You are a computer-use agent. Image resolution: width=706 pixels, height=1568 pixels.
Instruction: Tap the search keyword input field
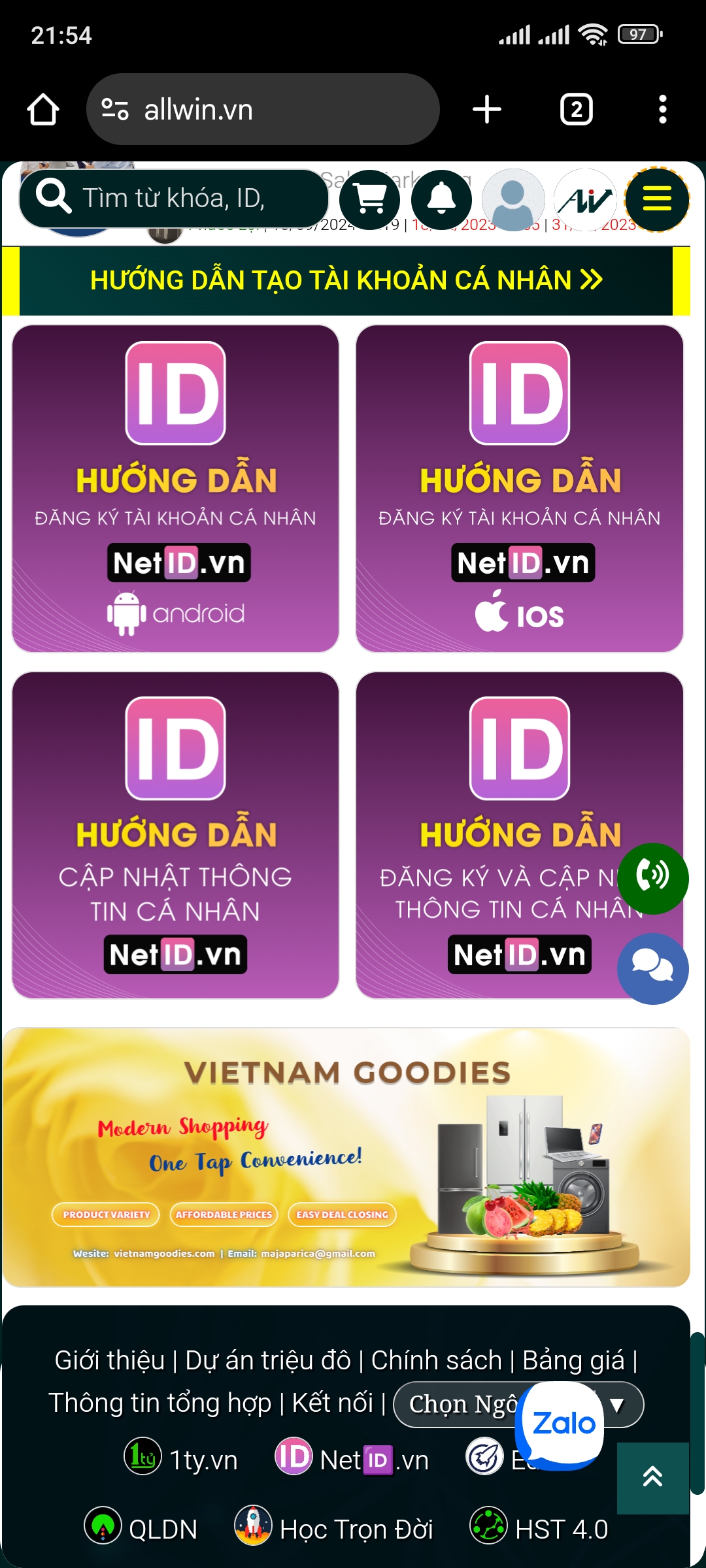(196, 198)
